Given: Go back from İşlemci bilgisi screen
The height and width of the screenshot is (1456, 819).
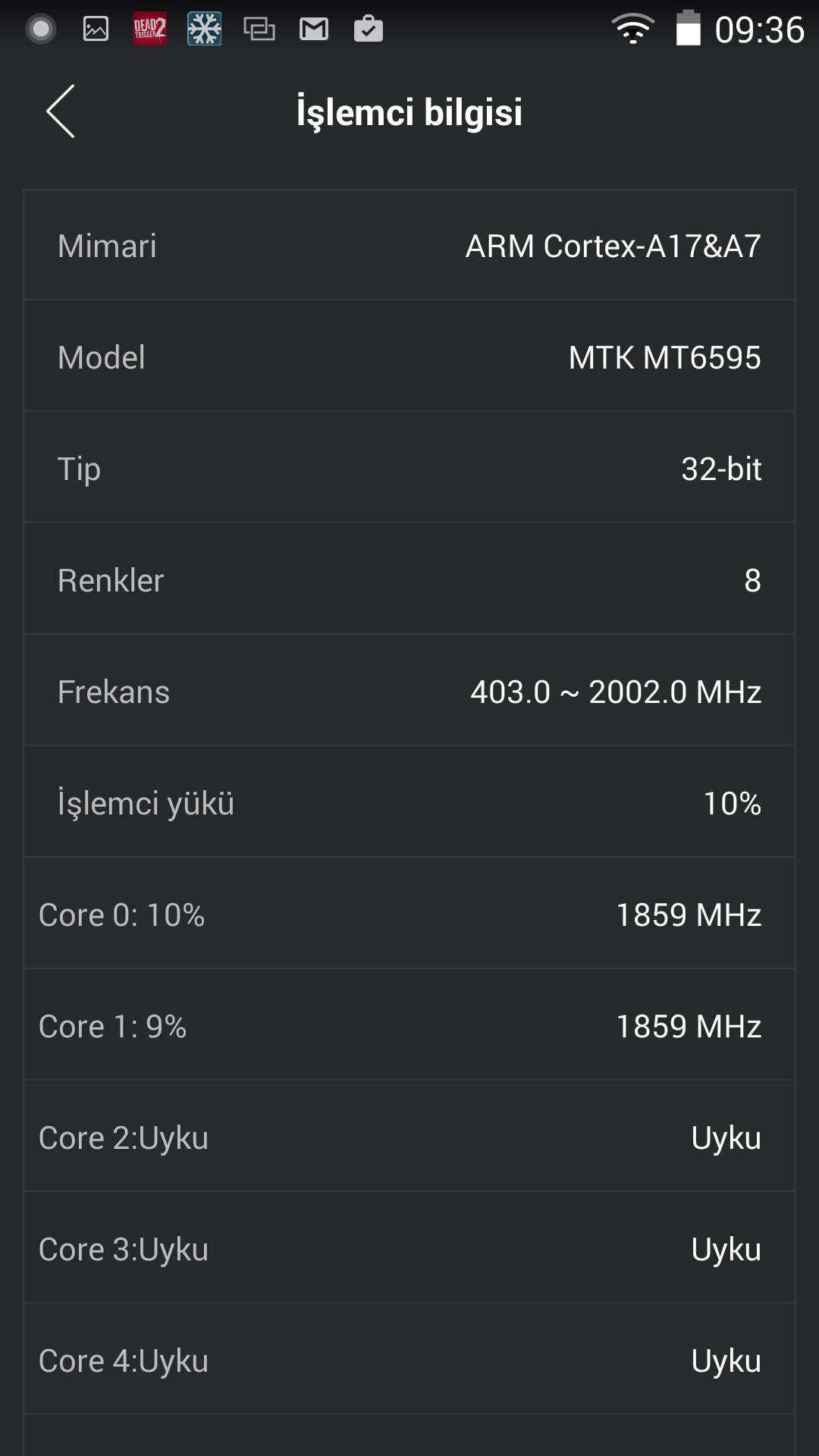Looking at the screenshot, I should [x=61, y=111].
